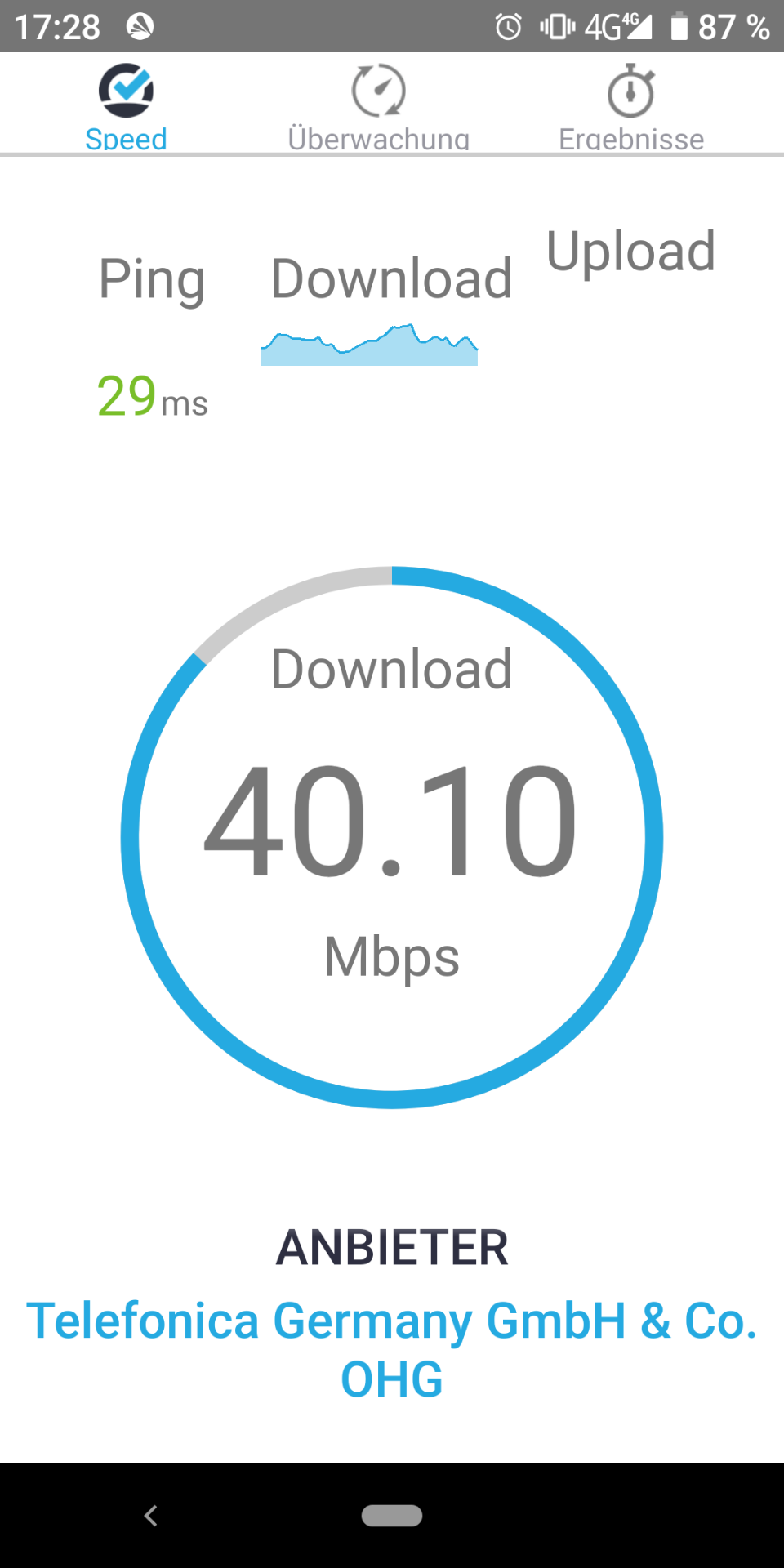This screenshot has height=1568, width=784.
Task: Tap the home pill button
Action: pos(392,1516)
